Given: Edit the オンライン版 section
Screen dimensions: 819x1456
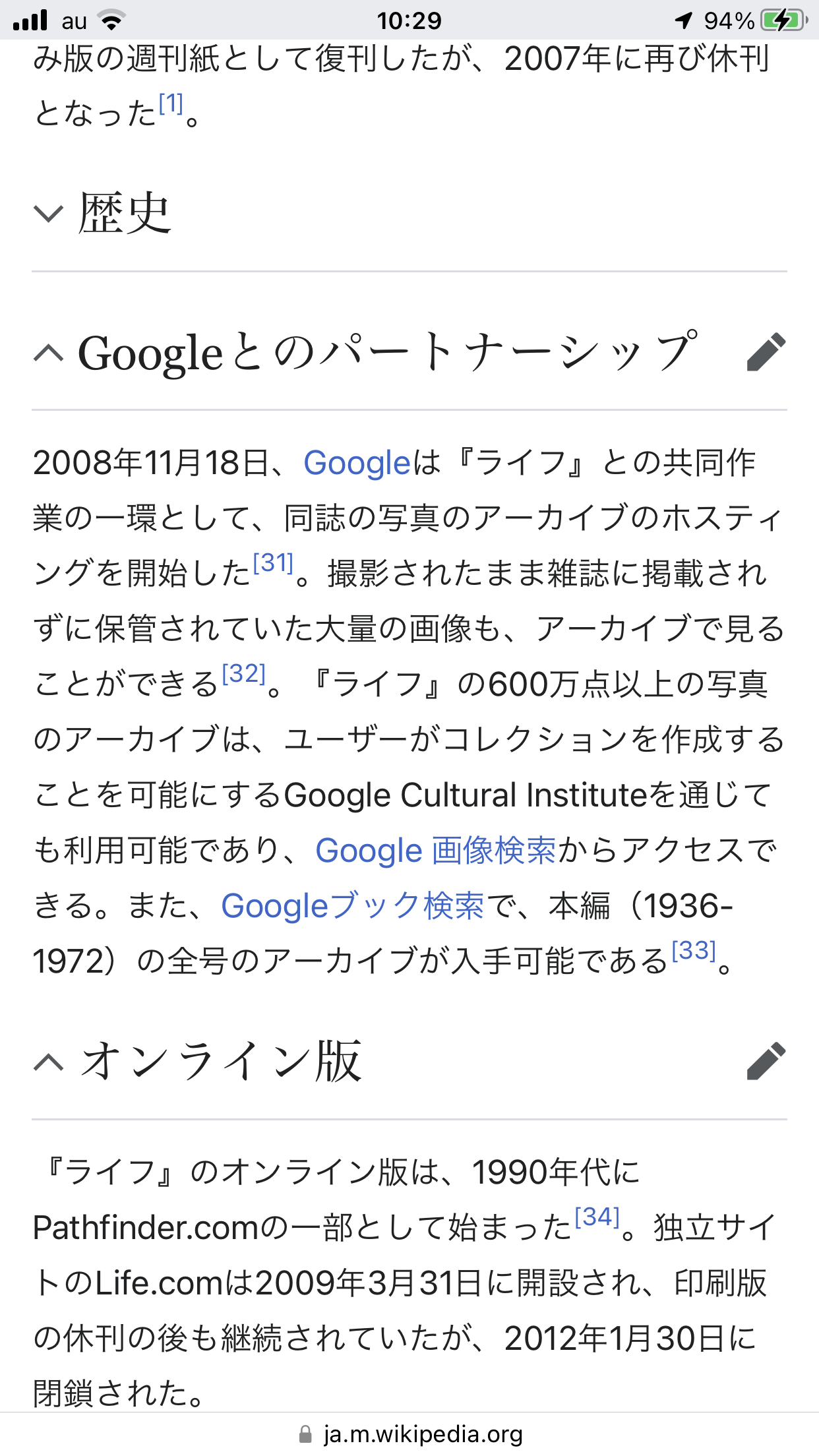Looking at the screenshot, I should tap(766, 1061).
